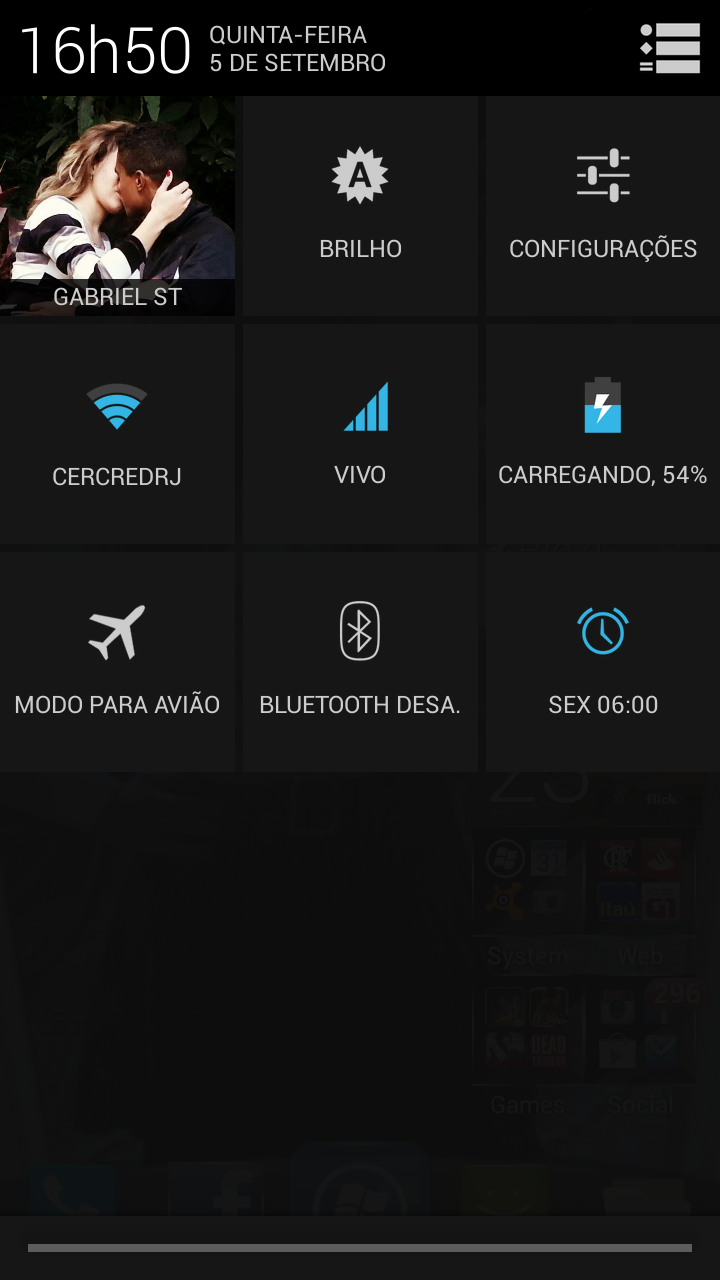Enable Bluetooth from the Bluetooth Desa. tile

coord(360,662)
